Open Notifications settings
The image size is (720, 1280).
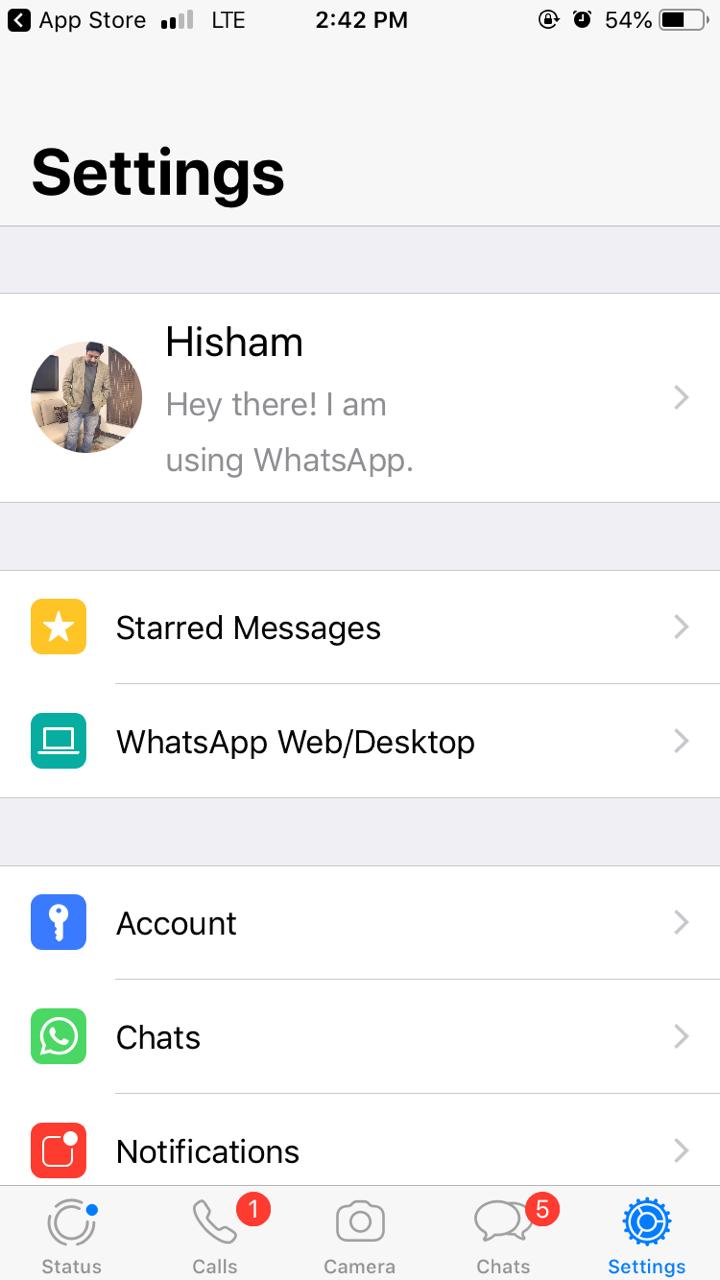360,1150
